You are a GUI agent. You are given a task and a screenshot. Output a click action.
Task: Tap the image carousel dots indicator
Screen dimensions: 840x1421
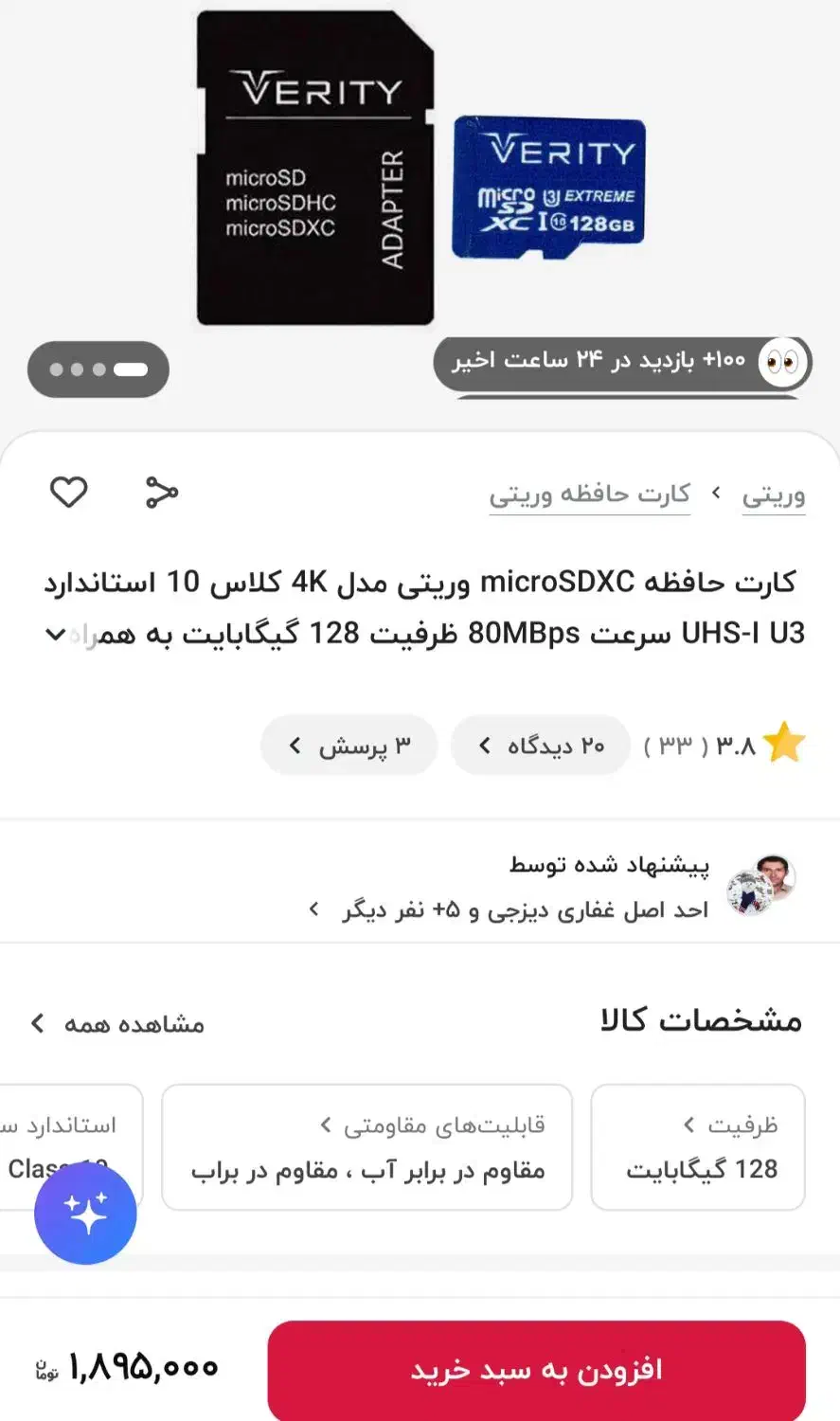point(98,369)
